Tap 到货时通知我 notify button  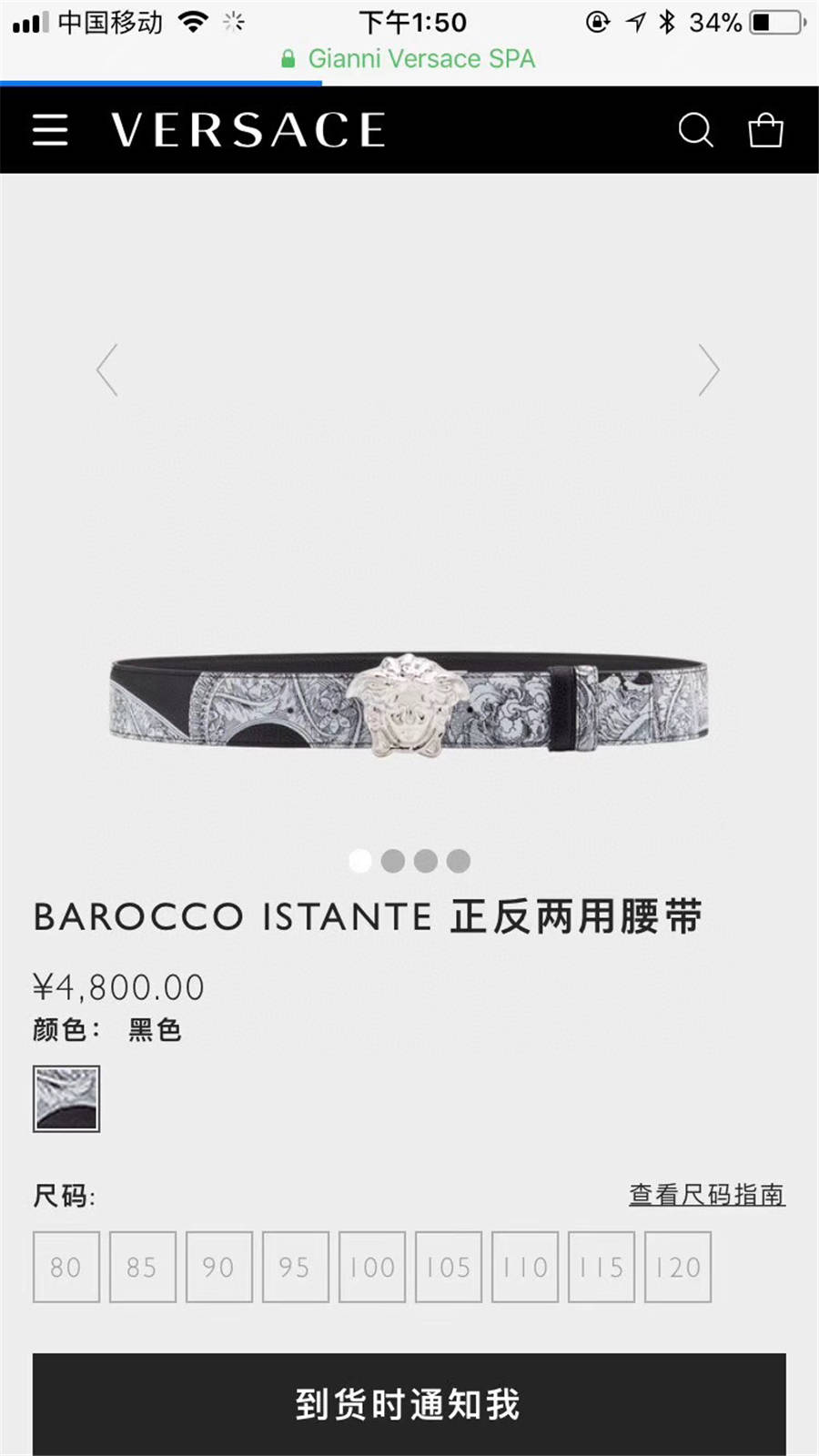[x=409, y=1404]
